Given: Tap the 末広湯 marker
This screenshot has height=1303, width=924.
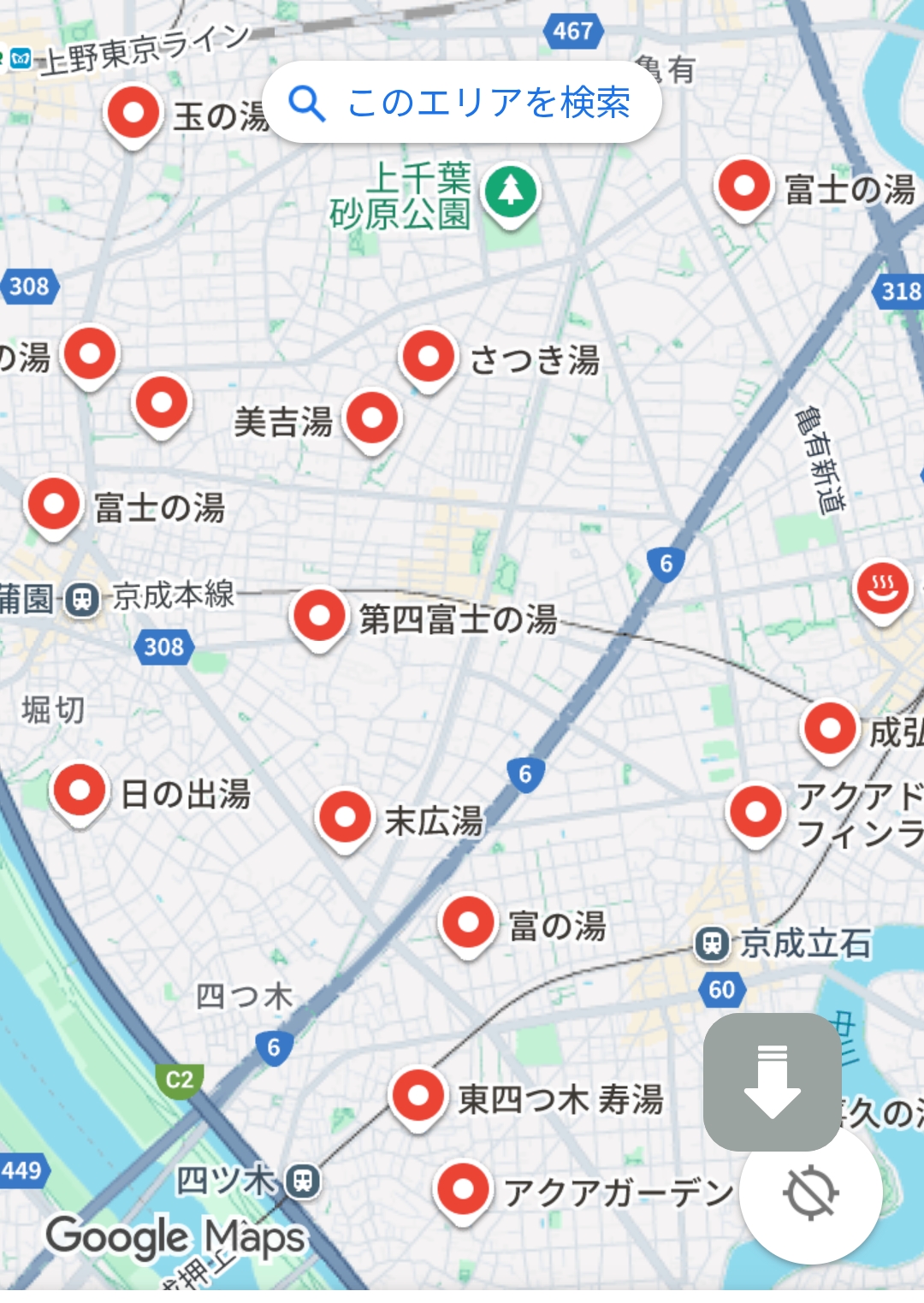Looking at the screenshot, I should pyautogui.click(x=345, y=817).
